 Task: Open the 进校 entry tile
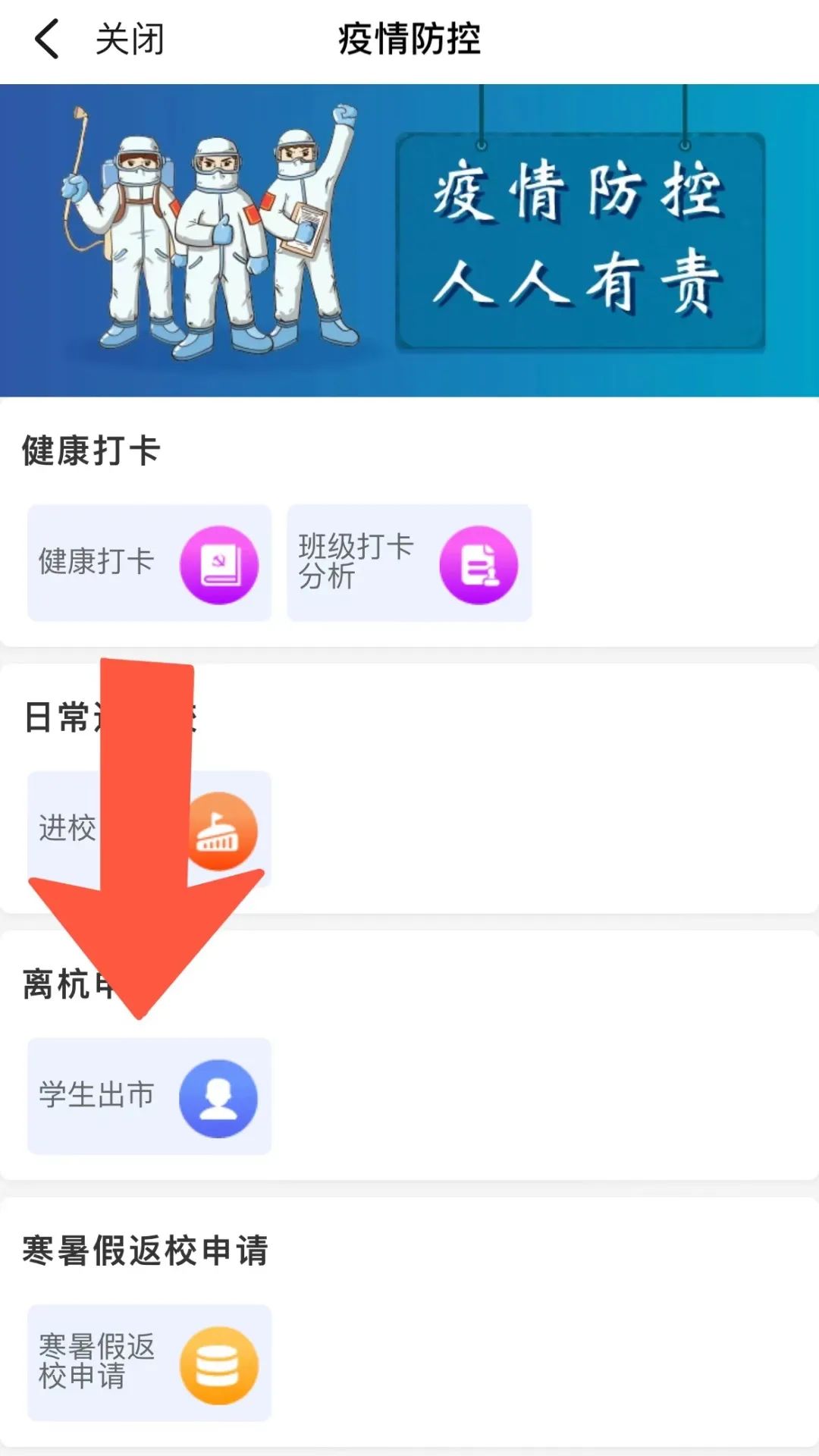click(x=68, y=828)
